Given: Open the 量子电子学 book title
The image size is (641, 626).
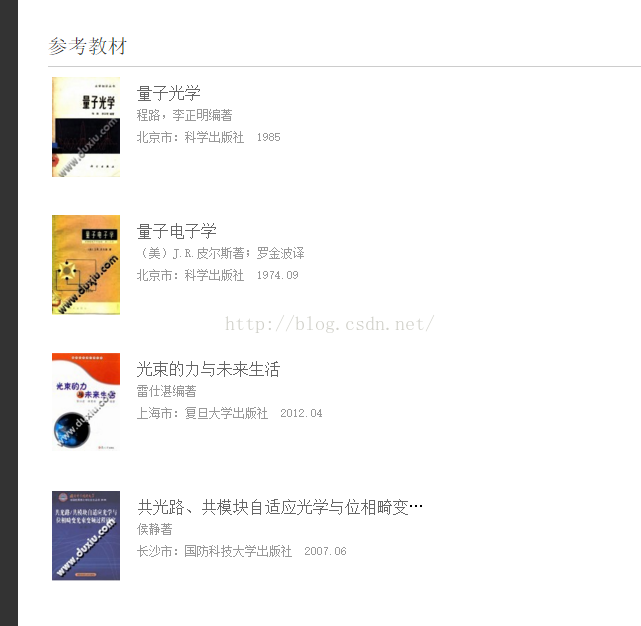Looking at the screenshot, I should [176, 231].
